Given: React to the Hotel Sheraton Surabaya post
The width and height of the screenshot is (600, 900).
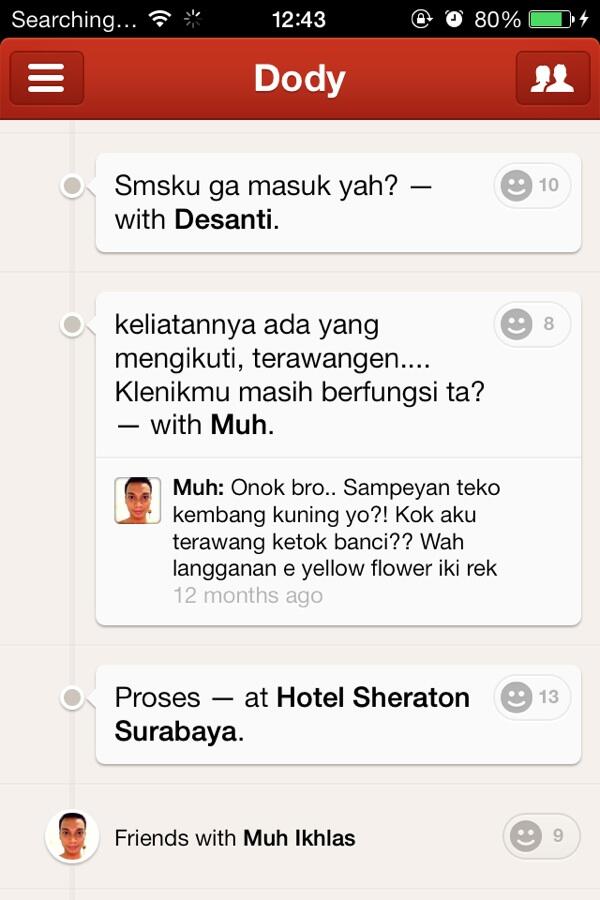Looking at the screenshot, I should 531,697.
